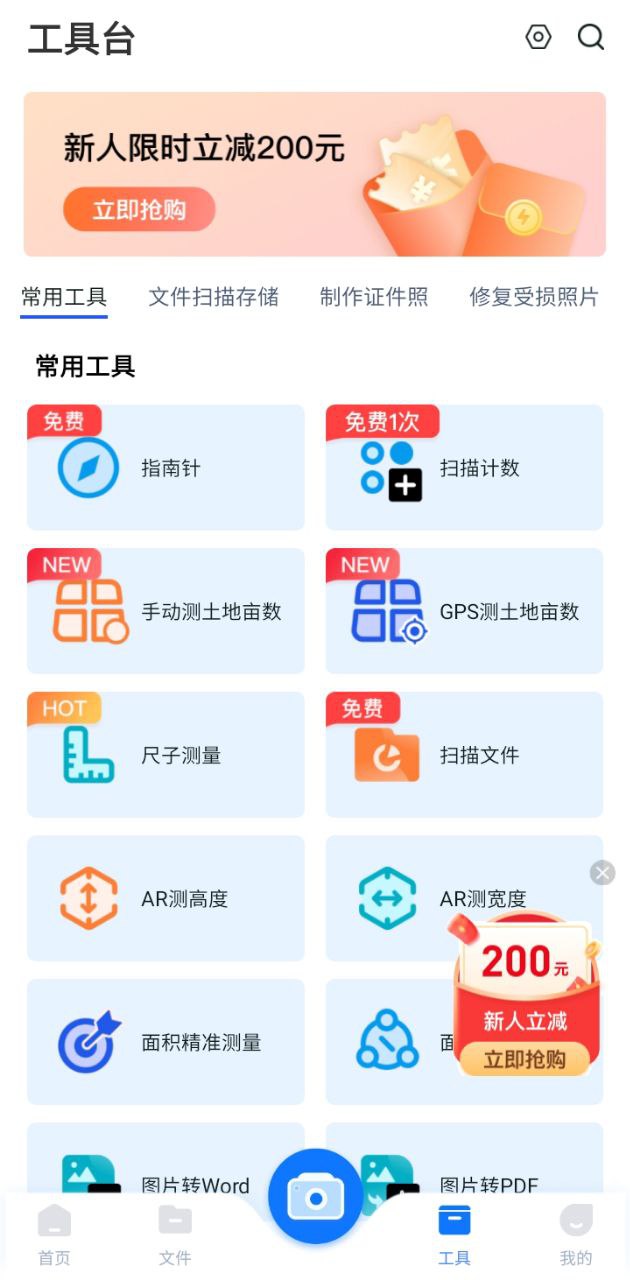Tap the blue camera button

315,1196
